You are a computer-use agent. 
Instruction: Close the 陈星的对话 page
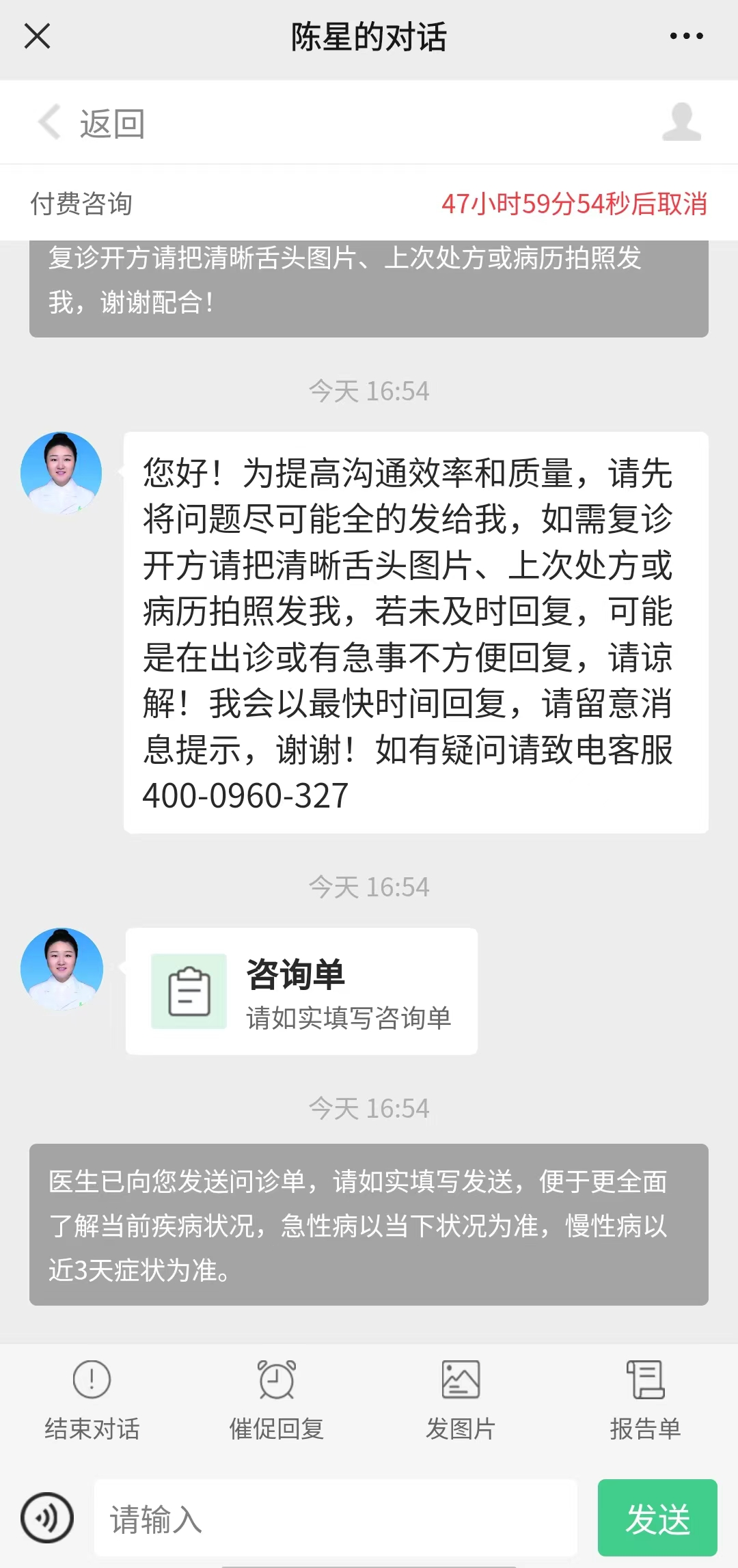click(x=38, y=36)
